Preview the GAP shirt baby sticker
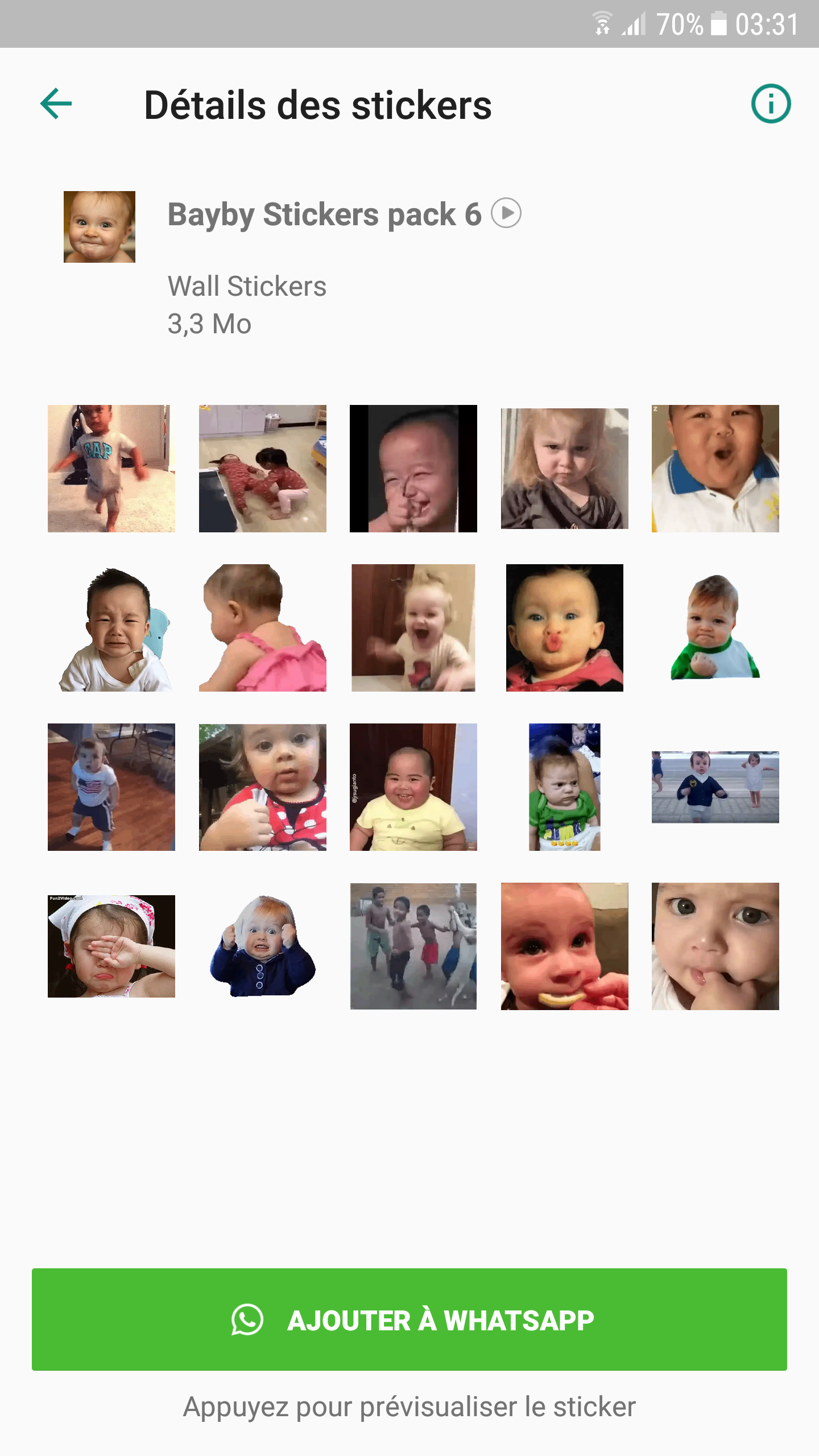 pos(111,469)
